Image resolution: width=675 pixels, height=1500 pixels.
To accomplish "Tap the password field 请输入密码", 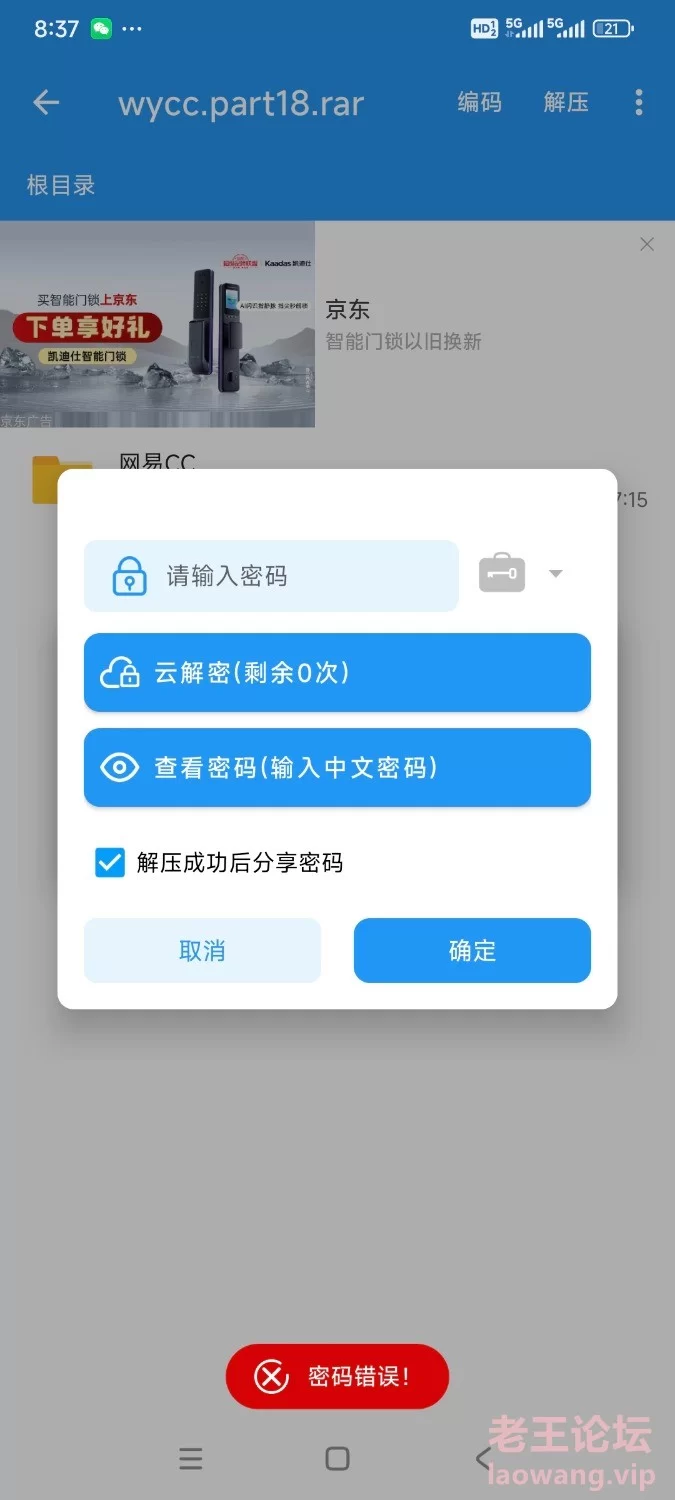I will (271, 576).
